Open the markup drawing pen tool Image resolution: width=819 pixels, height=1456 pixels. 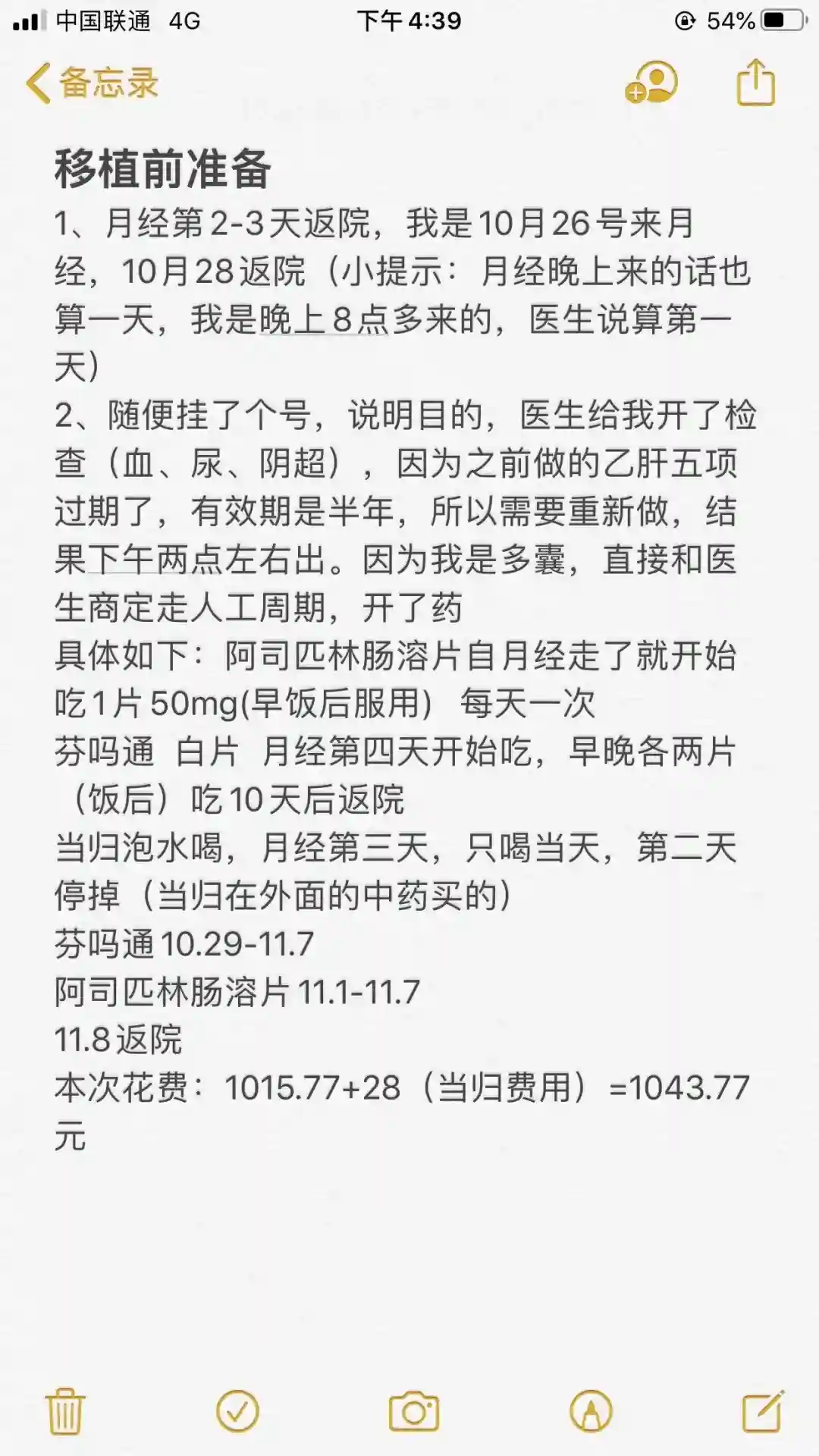point(590,1412)
